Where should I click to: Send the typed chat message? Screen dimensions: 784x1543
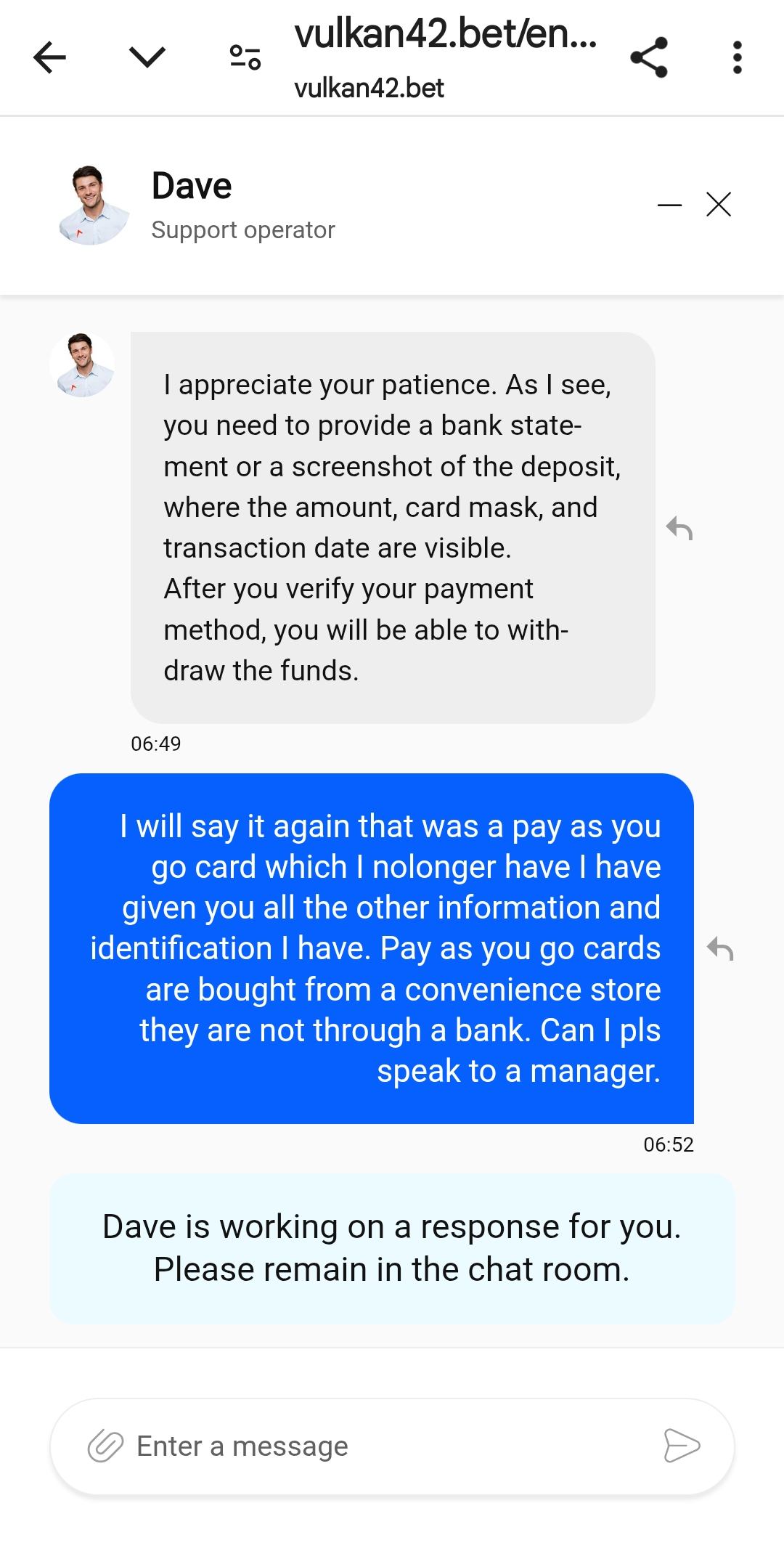682,1445
